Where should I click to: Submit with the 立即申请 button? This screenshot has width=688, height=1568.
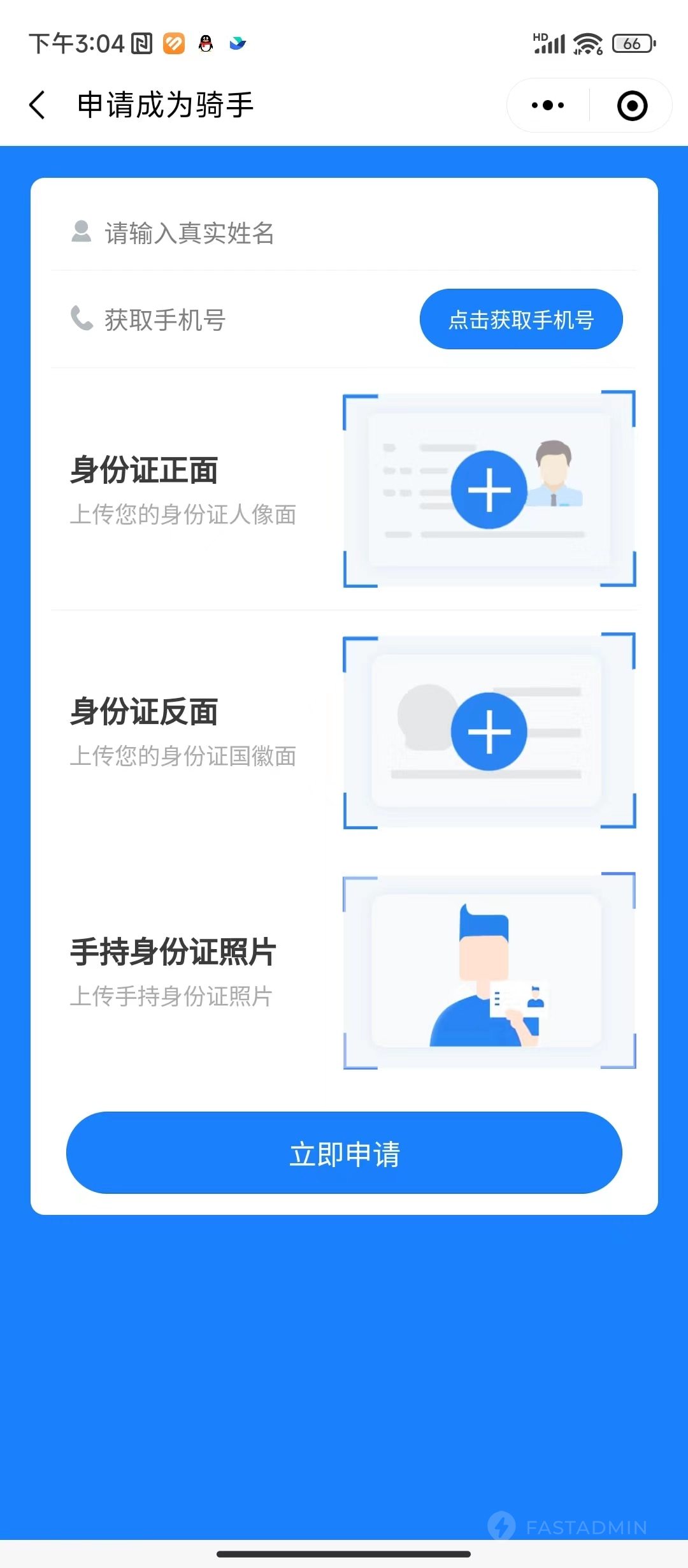pos(344,1153)
